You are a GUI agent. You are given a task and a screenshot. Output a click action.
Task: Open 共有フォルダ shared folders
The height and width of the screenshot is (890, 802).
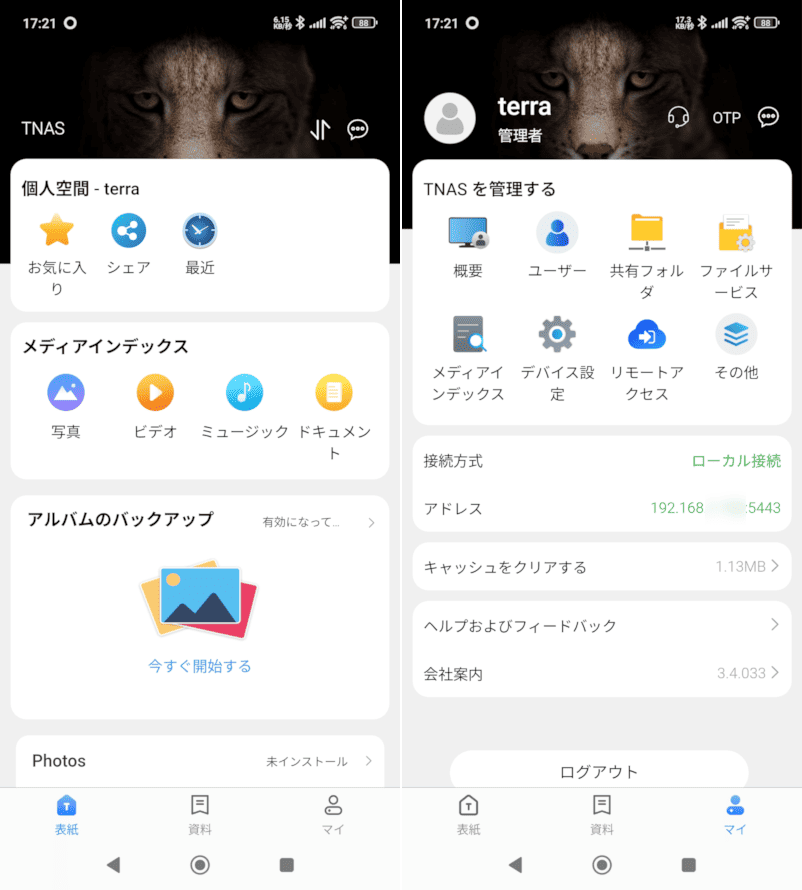(647, 255)
